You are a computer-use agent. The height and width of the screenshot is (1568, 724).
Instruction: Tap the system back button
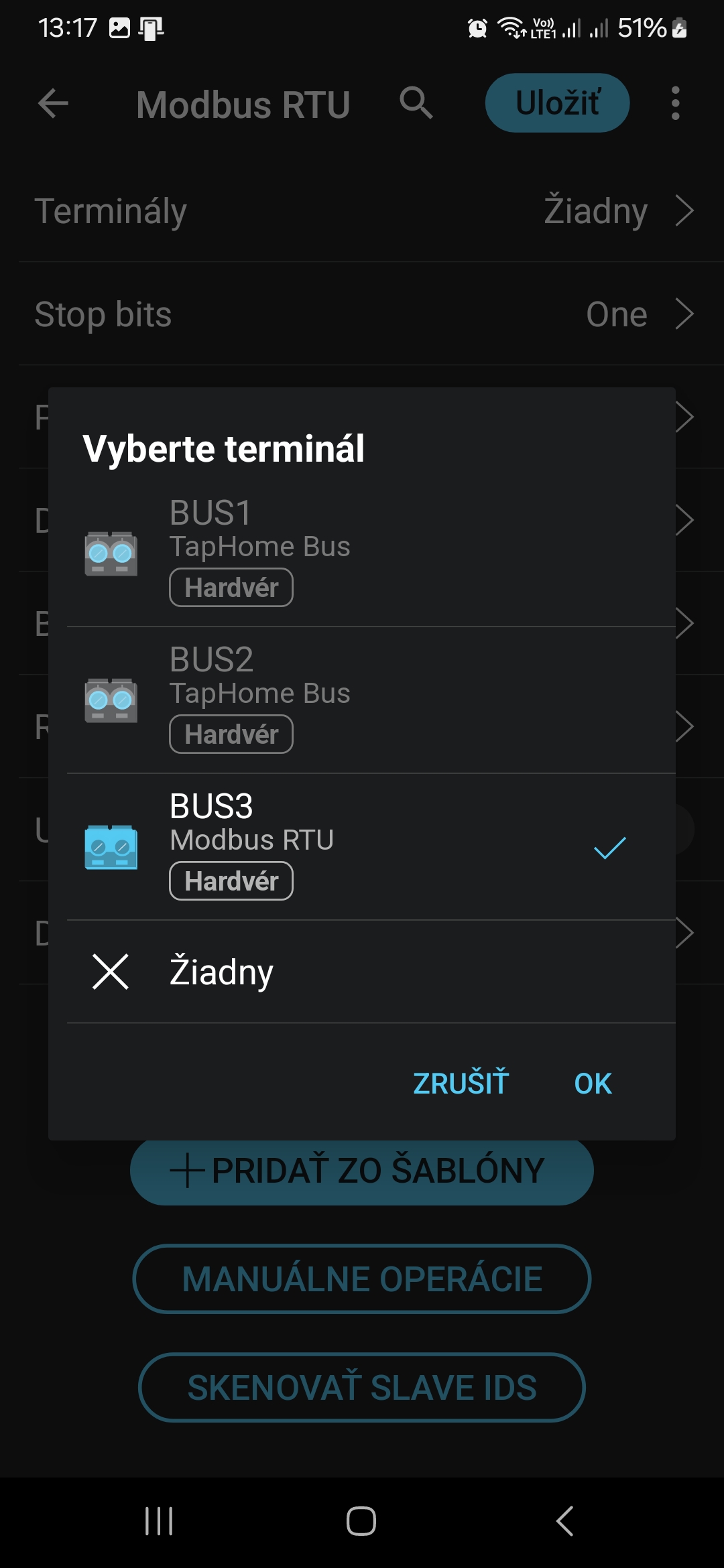click(564, 1521)
